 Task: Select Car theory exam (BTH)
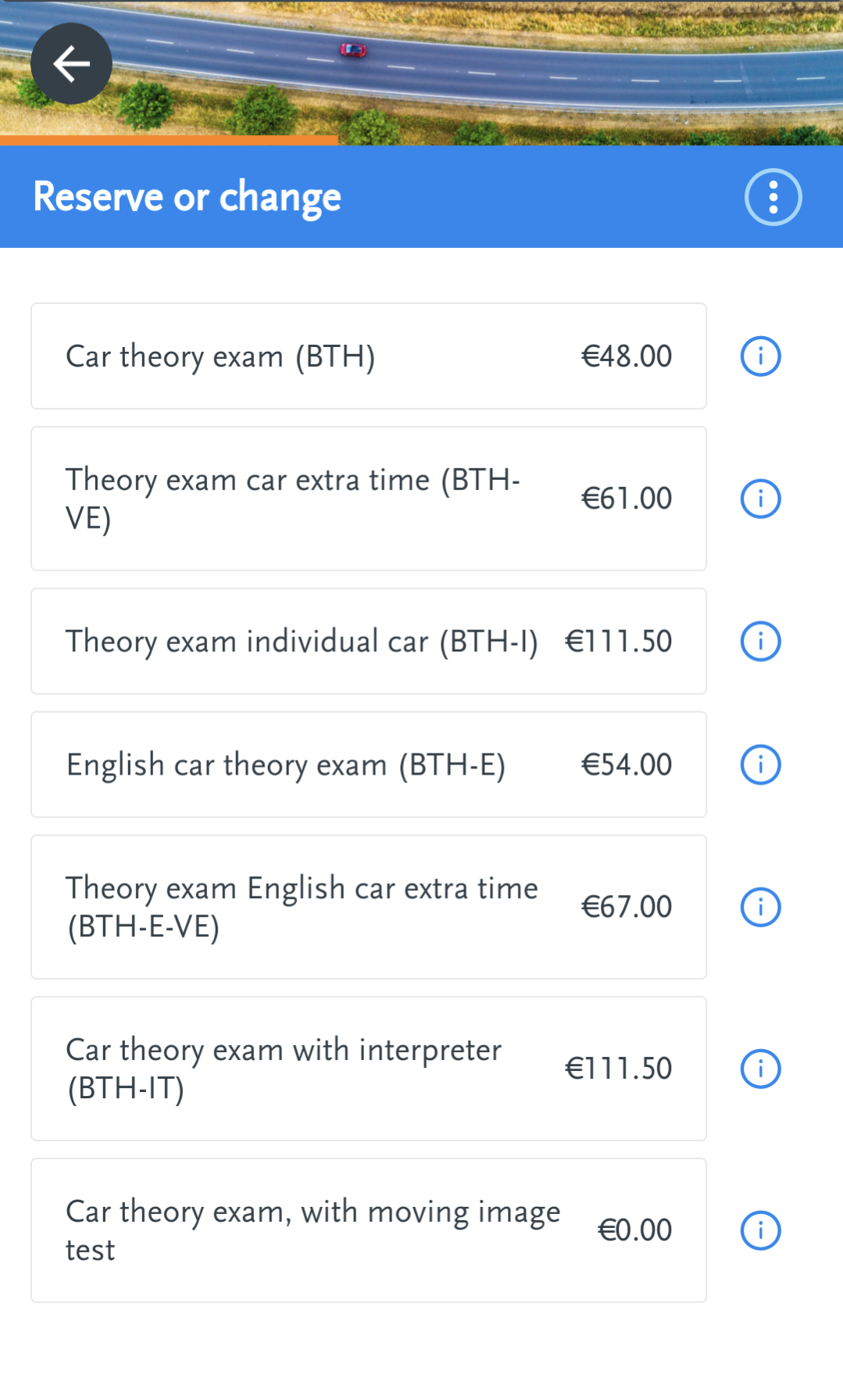[x=368, y=356]
